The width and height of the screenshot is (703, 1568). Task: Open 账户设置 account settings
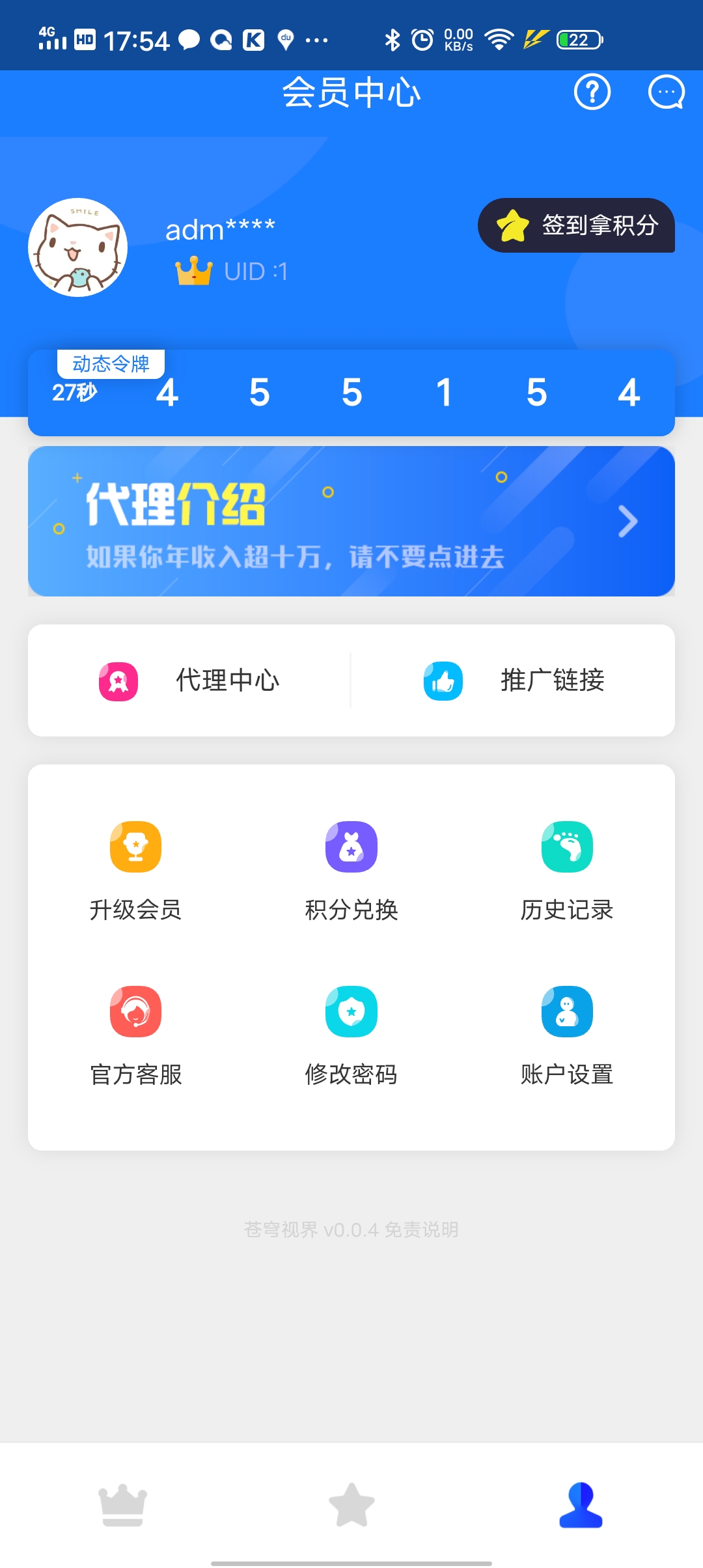click(x=566, y=1010)
